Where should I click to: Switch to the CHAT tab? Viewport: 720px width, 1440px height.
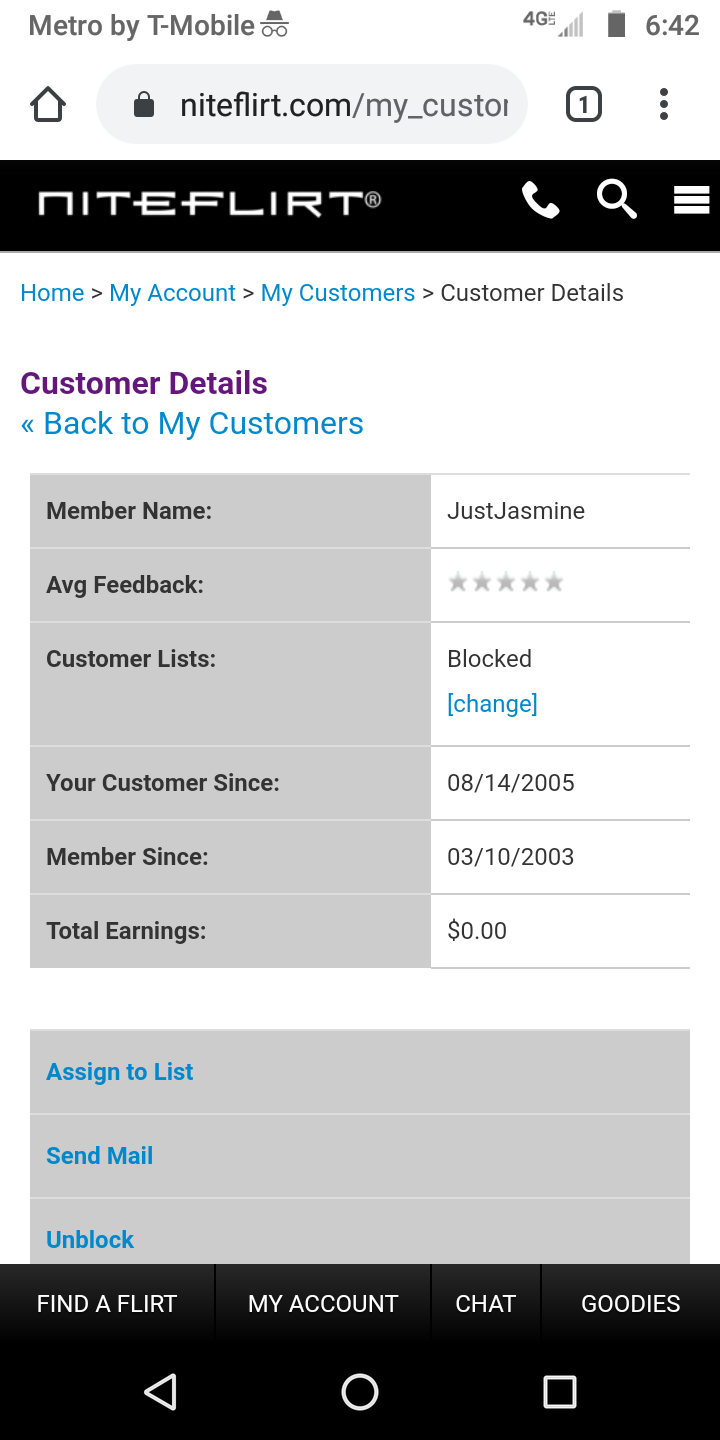(x=486, y=1303)
